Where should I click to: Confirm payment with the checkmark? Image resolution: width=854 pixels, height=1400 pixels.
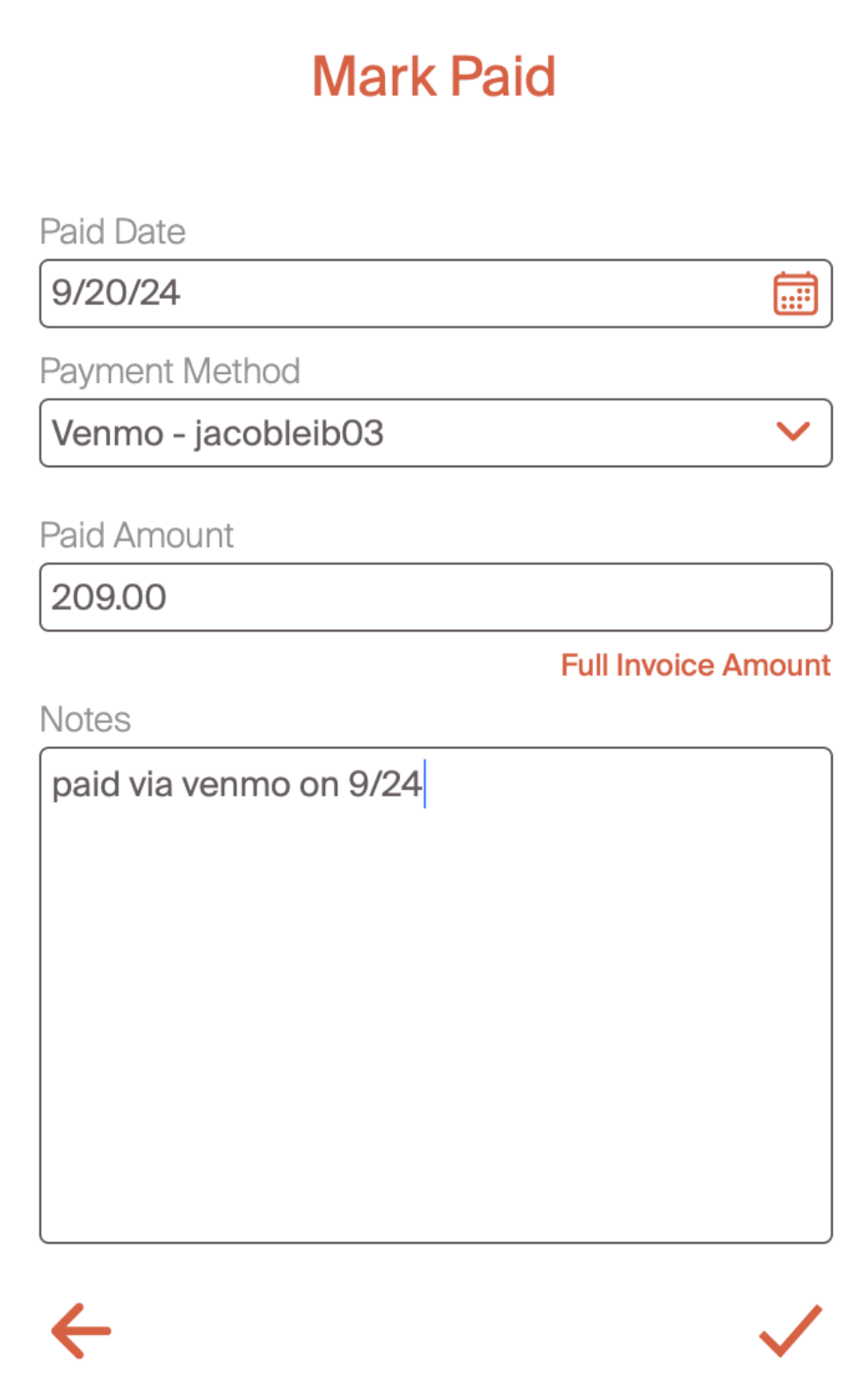click(790, 1331)
